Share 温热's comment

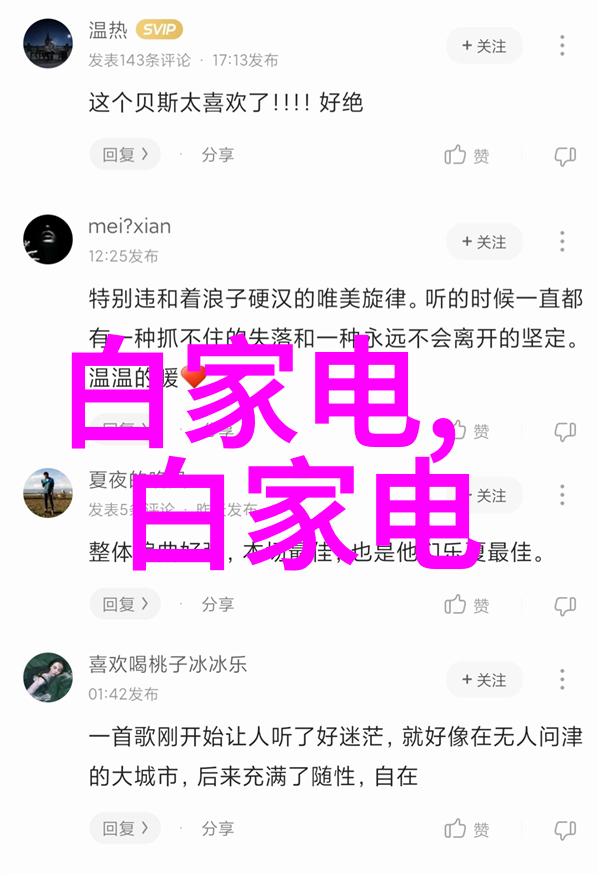(x=217, y=155)
